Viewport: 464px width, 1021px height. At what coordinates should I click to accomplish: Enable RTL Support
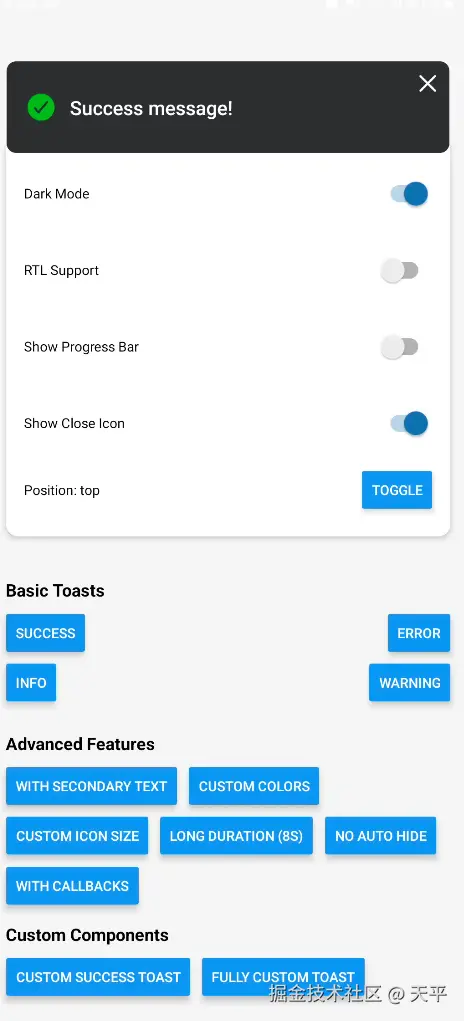coord(399,270)
